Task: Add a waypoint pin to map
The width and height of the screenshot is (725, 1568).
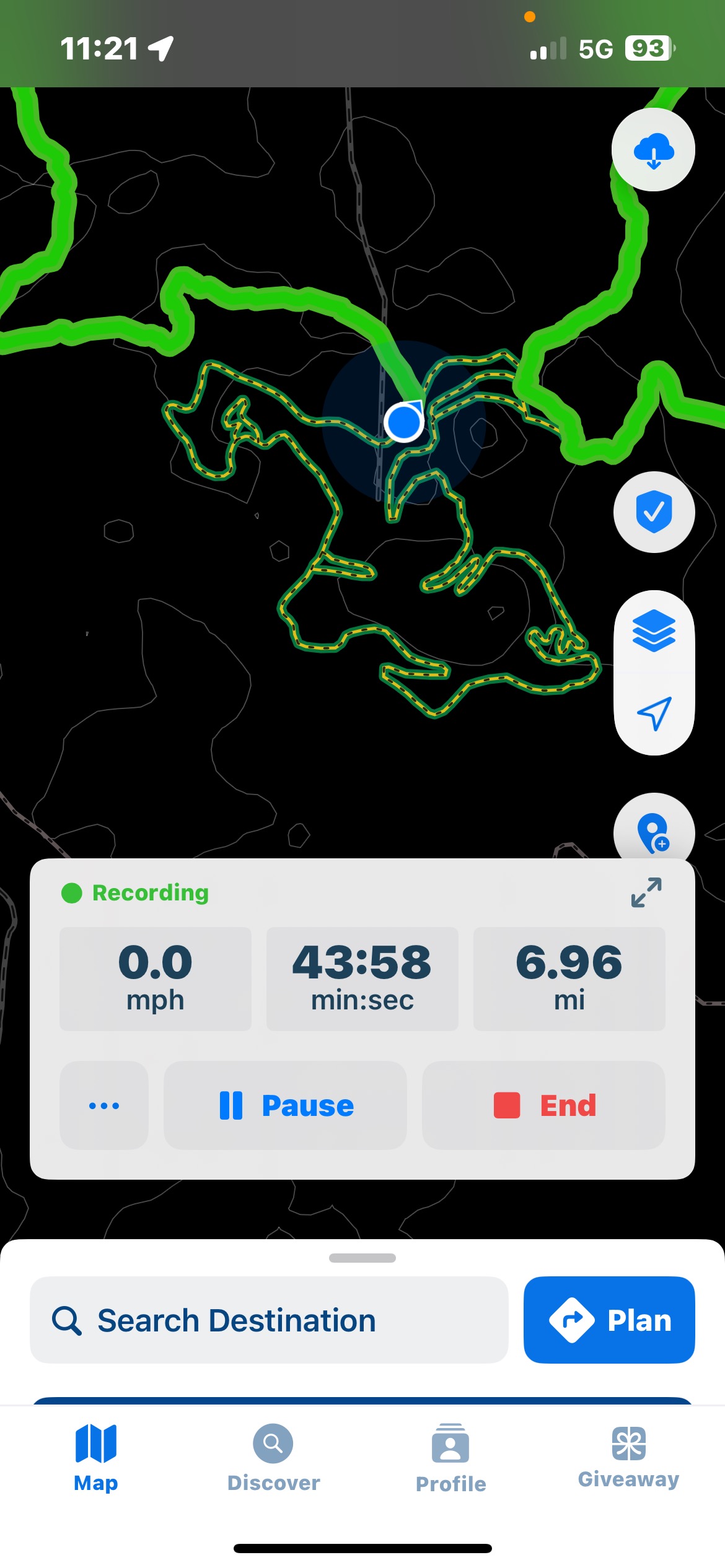Action: (654, 832)
